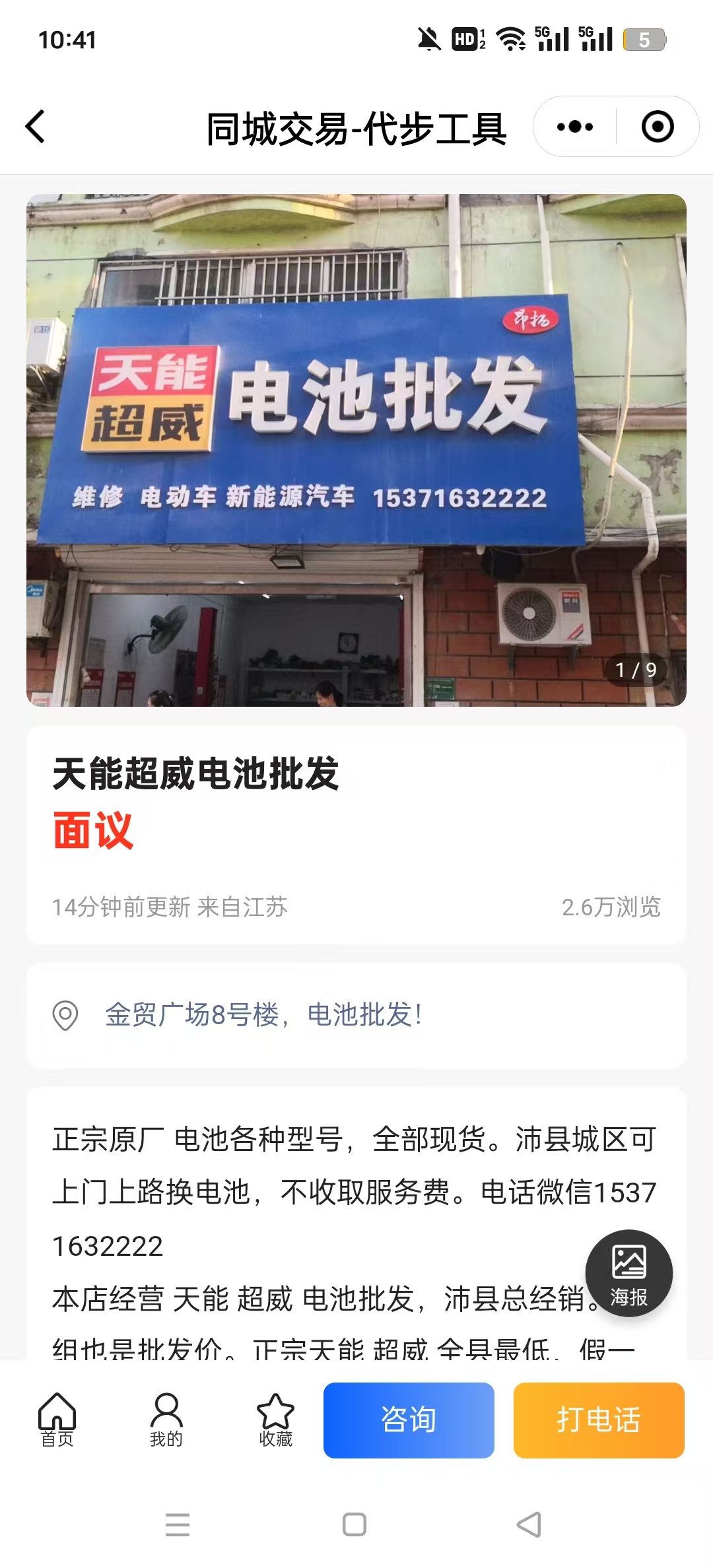The height and width of the screenshot is (1568, 713).
Task: Open the shop photo gallery
Action: pyautogui.click(x=356, y=450)
